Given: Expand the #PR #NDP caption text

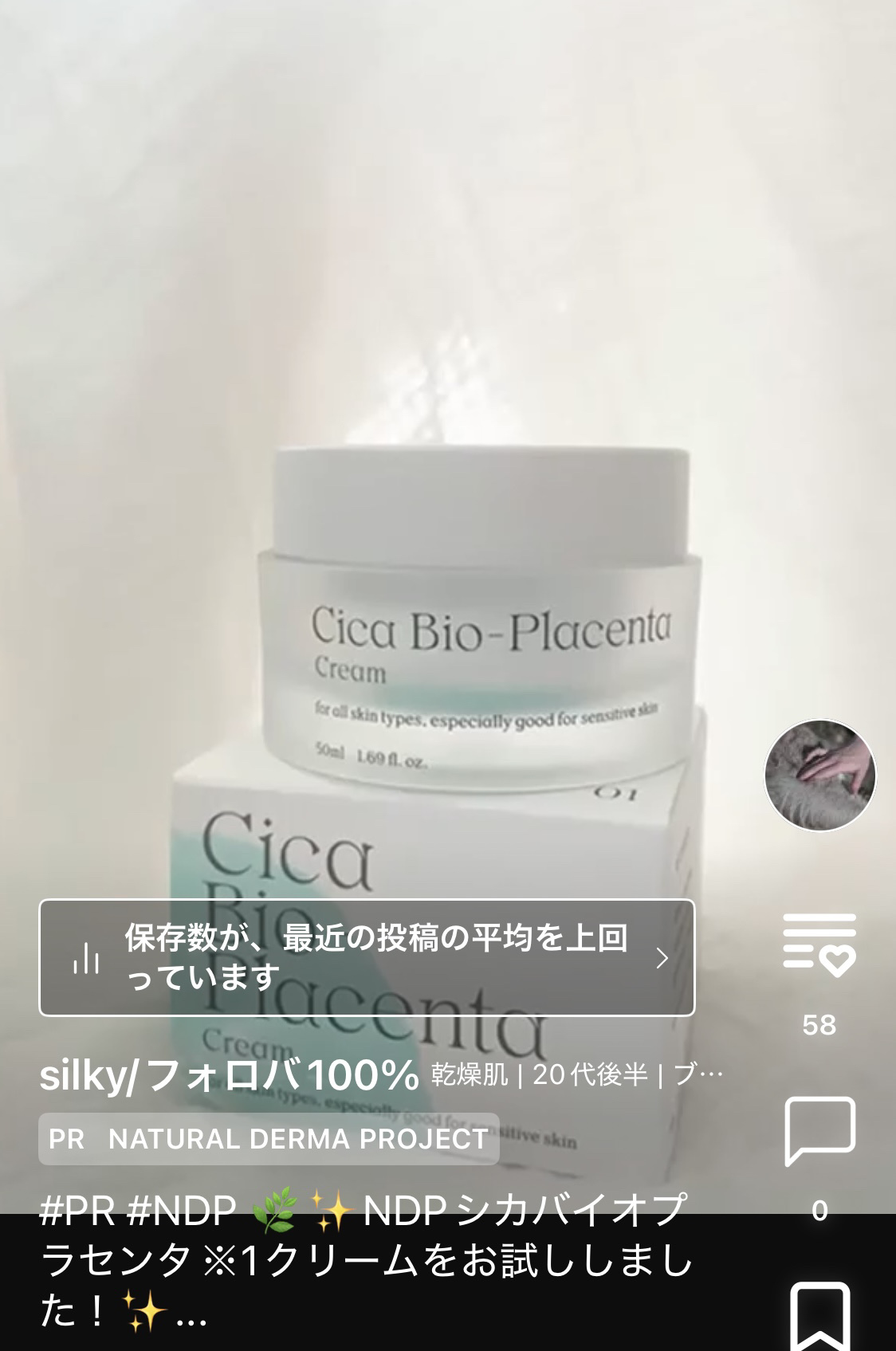Looking at the screenshot, I should click(190, 1314).
